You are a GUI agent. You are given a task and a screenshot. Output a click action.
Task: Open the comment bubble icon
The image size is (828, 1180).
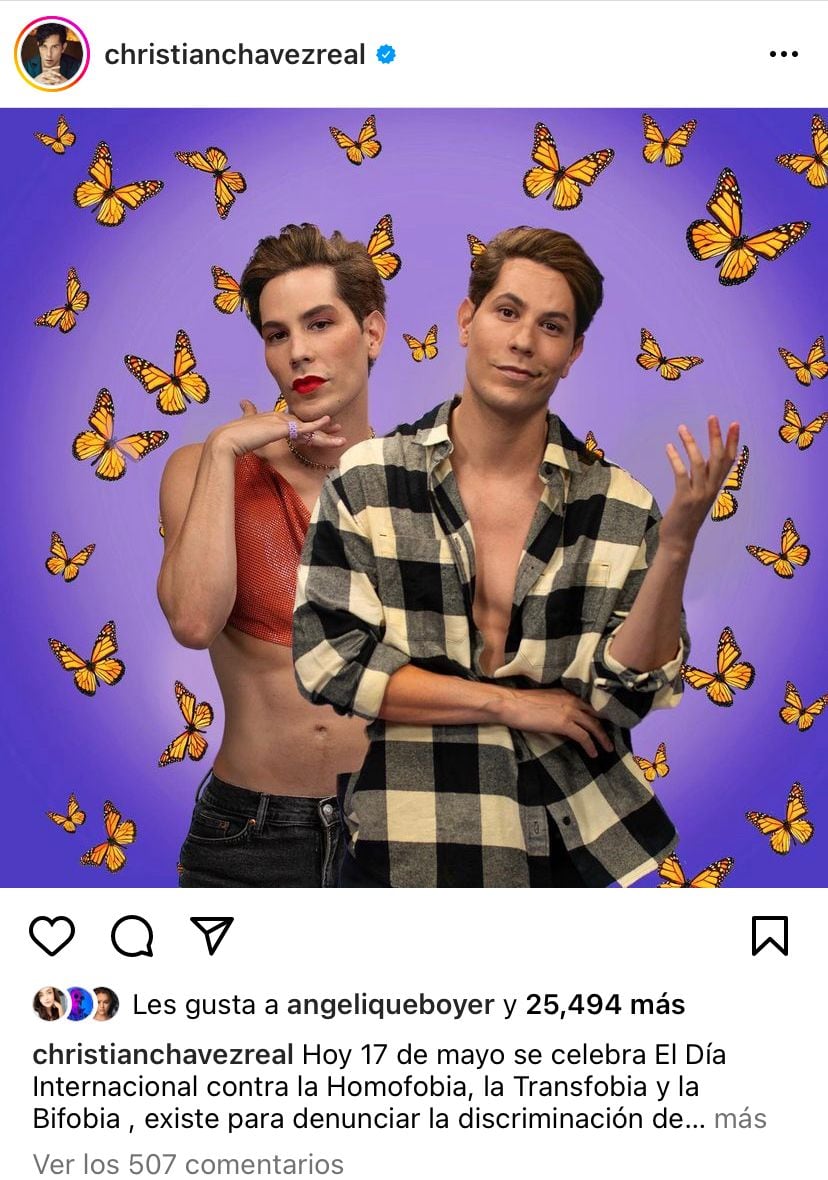click(132, 936)
